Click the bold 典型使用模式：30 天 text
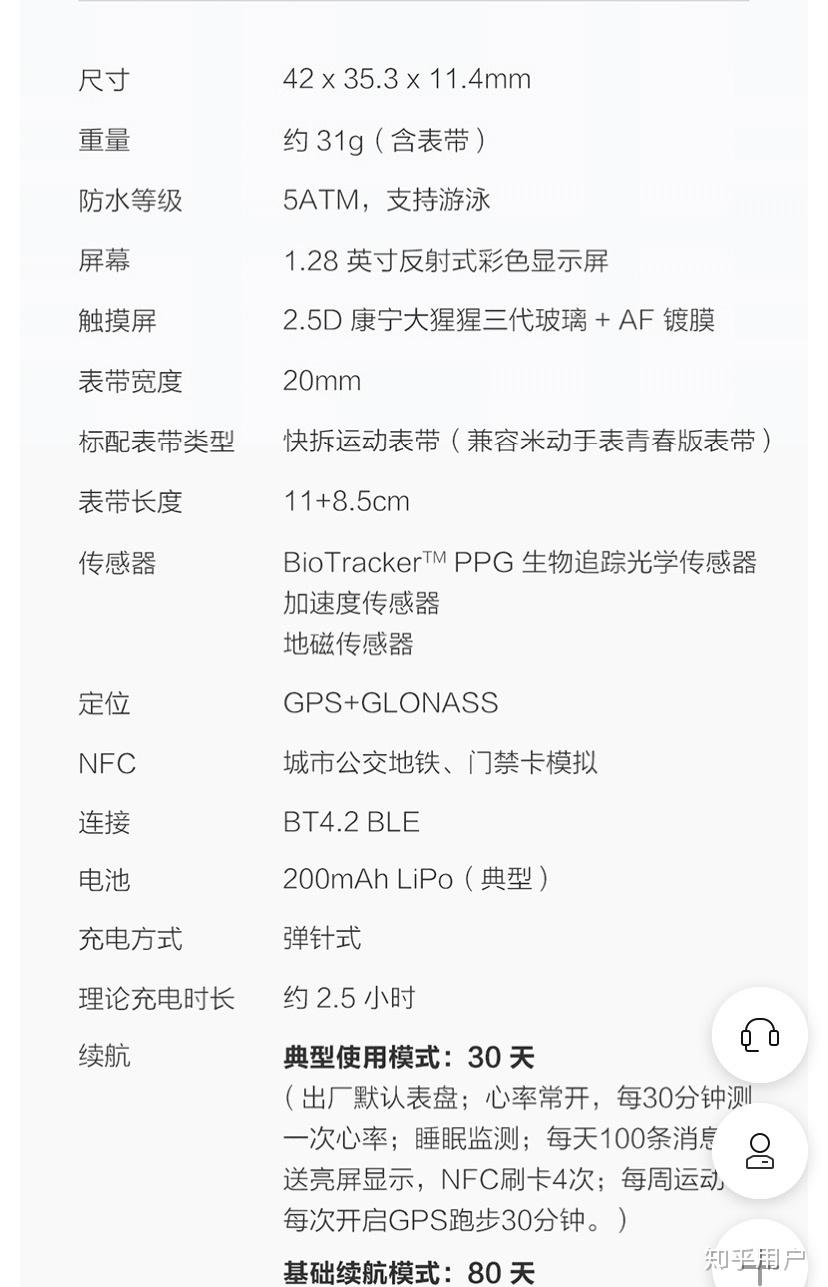The height and width of the screenshot is (1287, 828). [x=406, y=1057]
